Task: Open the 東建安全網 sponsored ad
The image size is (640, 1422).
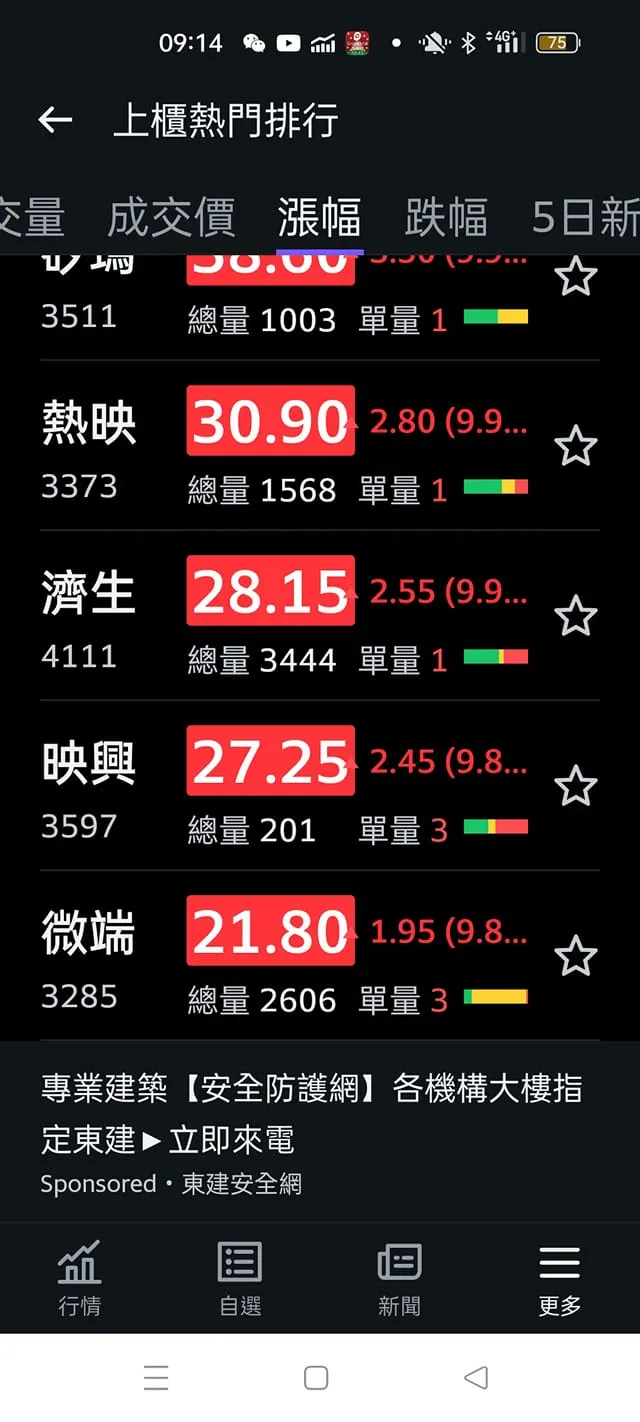Action: [x=310, y=1132]
